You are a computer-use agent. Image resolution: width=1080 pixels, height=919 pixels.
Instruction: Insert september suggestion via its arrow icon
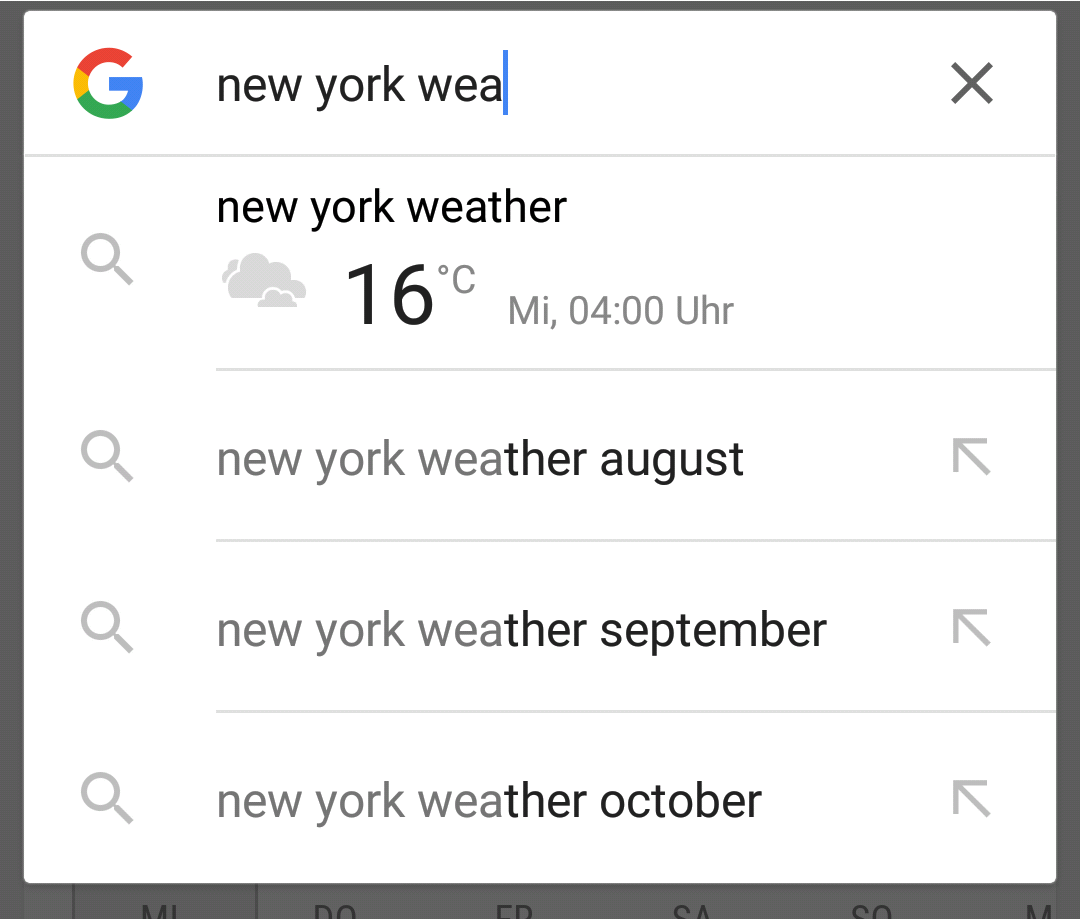(x=971, y=629)
